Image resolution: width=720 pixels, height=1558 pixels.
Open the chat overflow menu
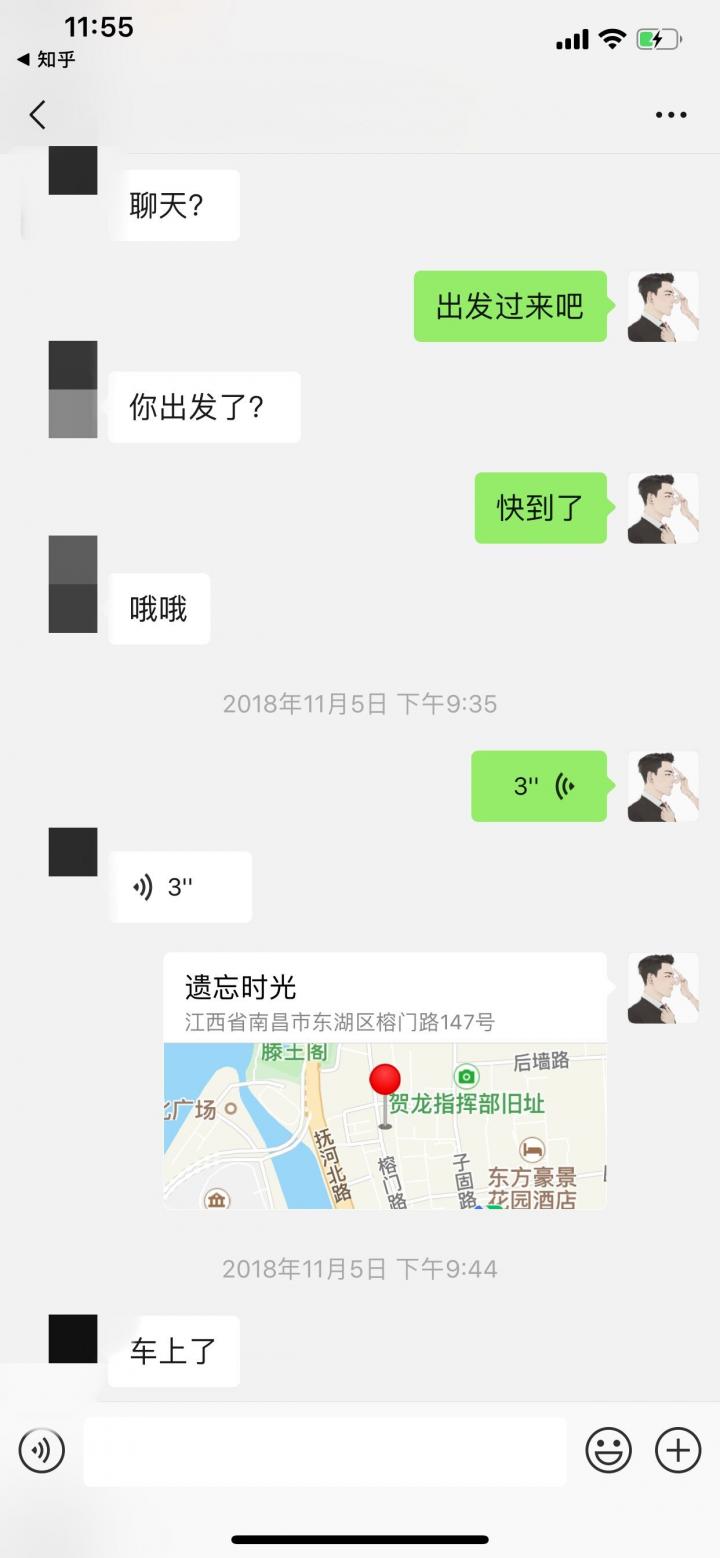(670, 115)
